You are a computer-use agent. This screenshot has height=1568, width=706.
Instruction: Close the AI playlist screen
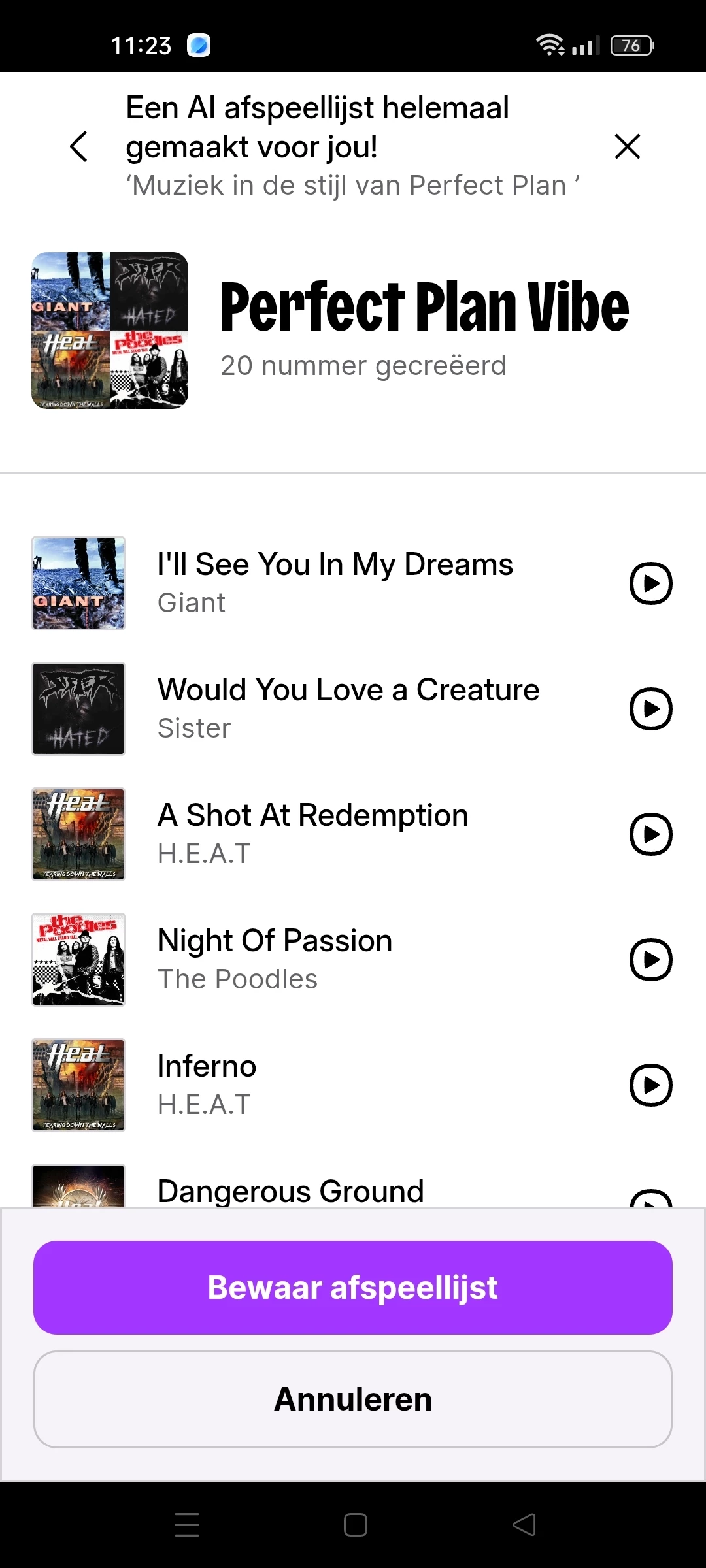coord(628,146)
